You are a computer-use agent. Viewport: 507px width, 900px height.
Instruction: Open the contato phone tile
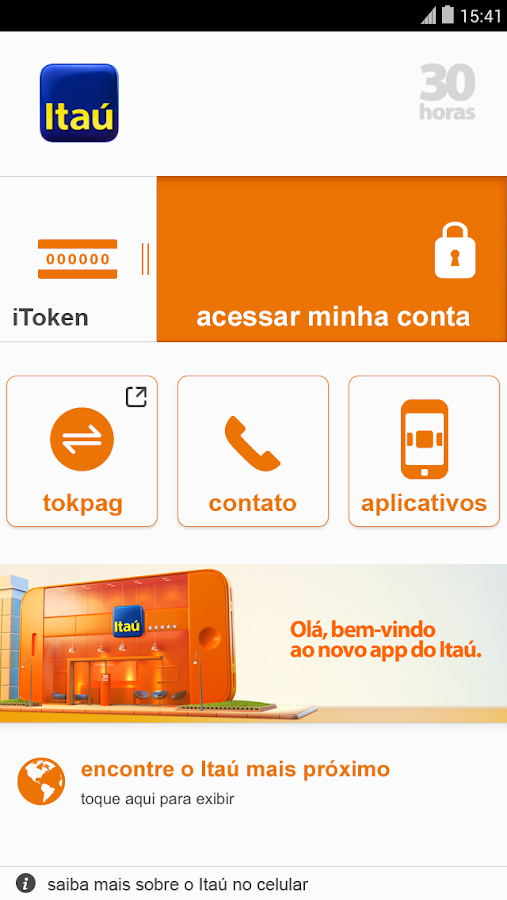[x=253, y=451]
